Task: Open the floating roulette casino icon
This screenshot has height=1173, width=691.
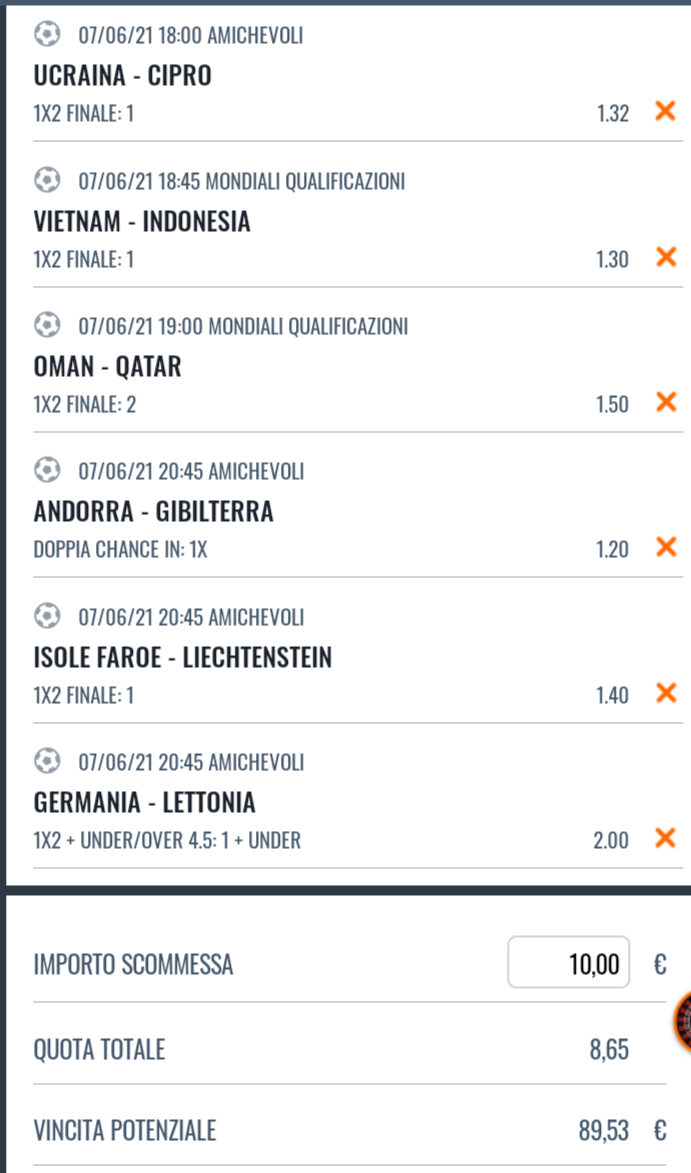Action: (x=682, y=1021)
